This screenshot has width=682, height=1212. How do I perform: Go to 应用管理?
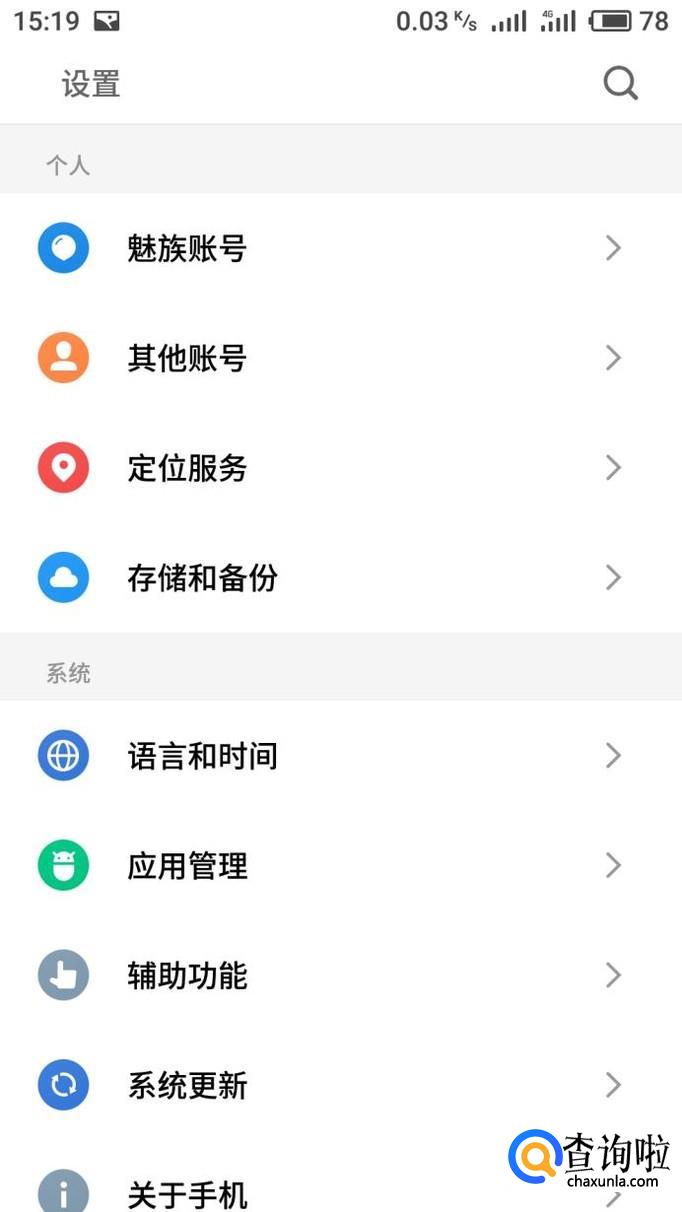pyautogui.click(x=187, y=866)
